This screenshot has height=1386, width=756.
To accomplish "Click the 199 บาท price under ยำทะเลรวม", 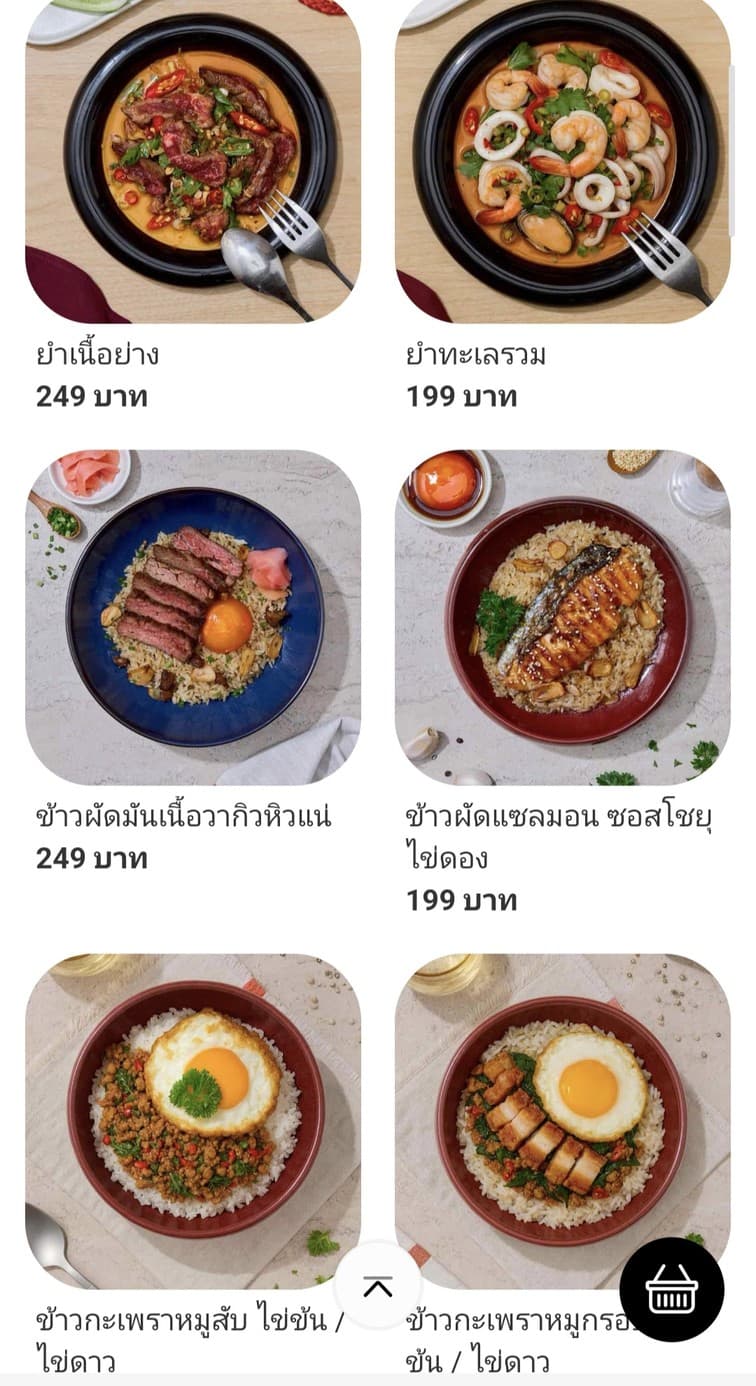I will pos(466,394).
